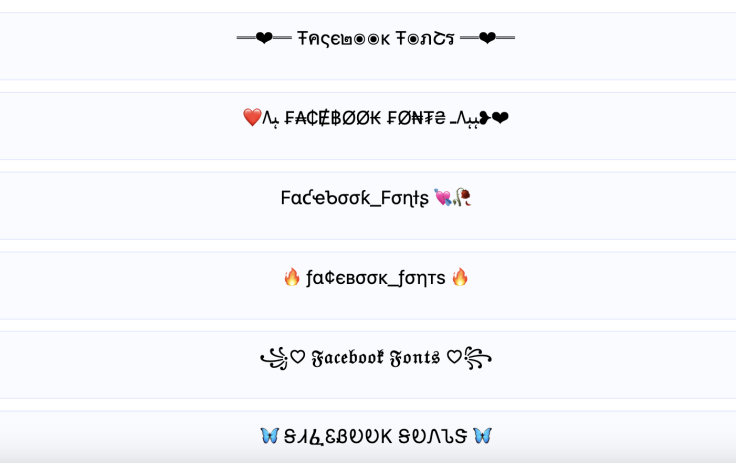Pick the facebook_fonts style with fire emojis
The image size is (736, 463).
[x=375, y=278]
